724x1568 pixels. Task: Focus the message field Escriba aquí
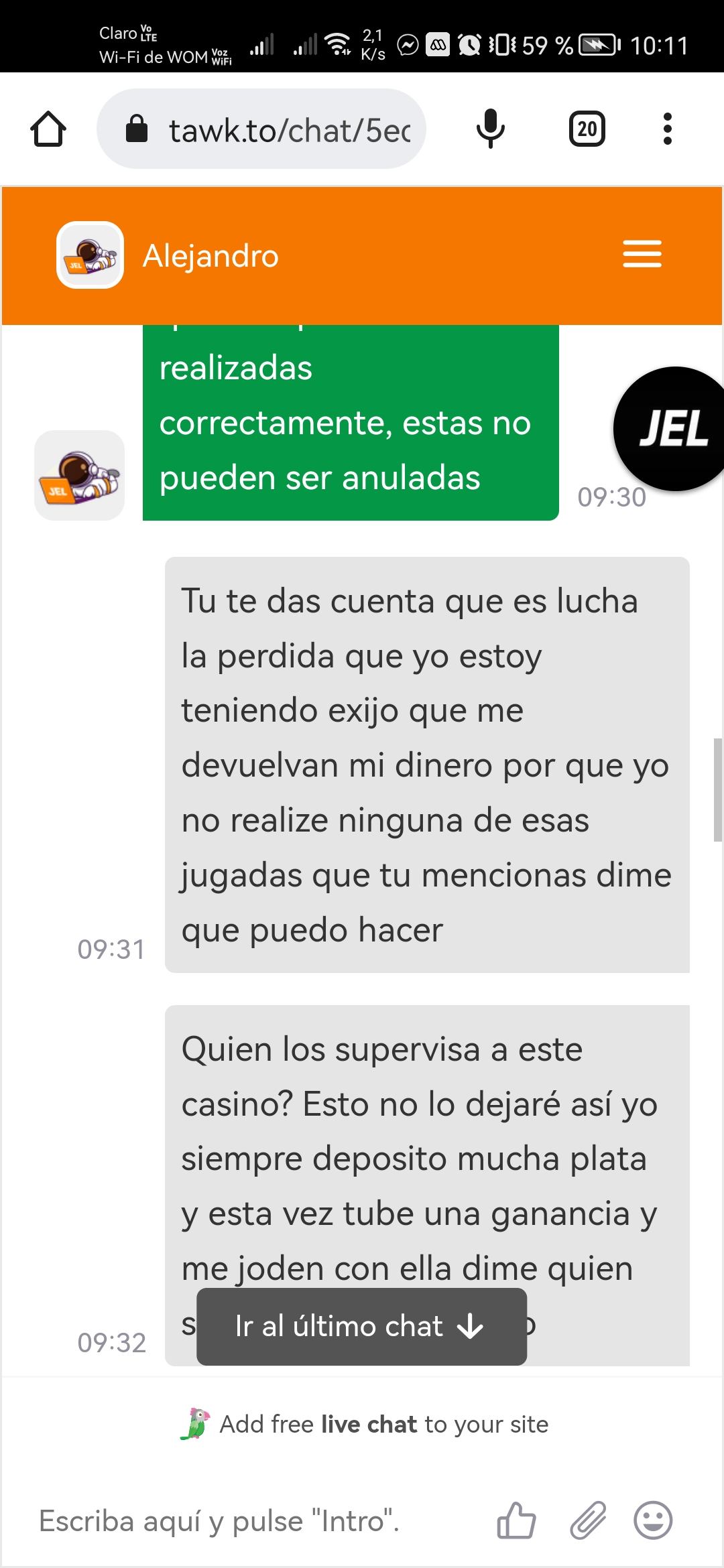[x=255, y=1520]
